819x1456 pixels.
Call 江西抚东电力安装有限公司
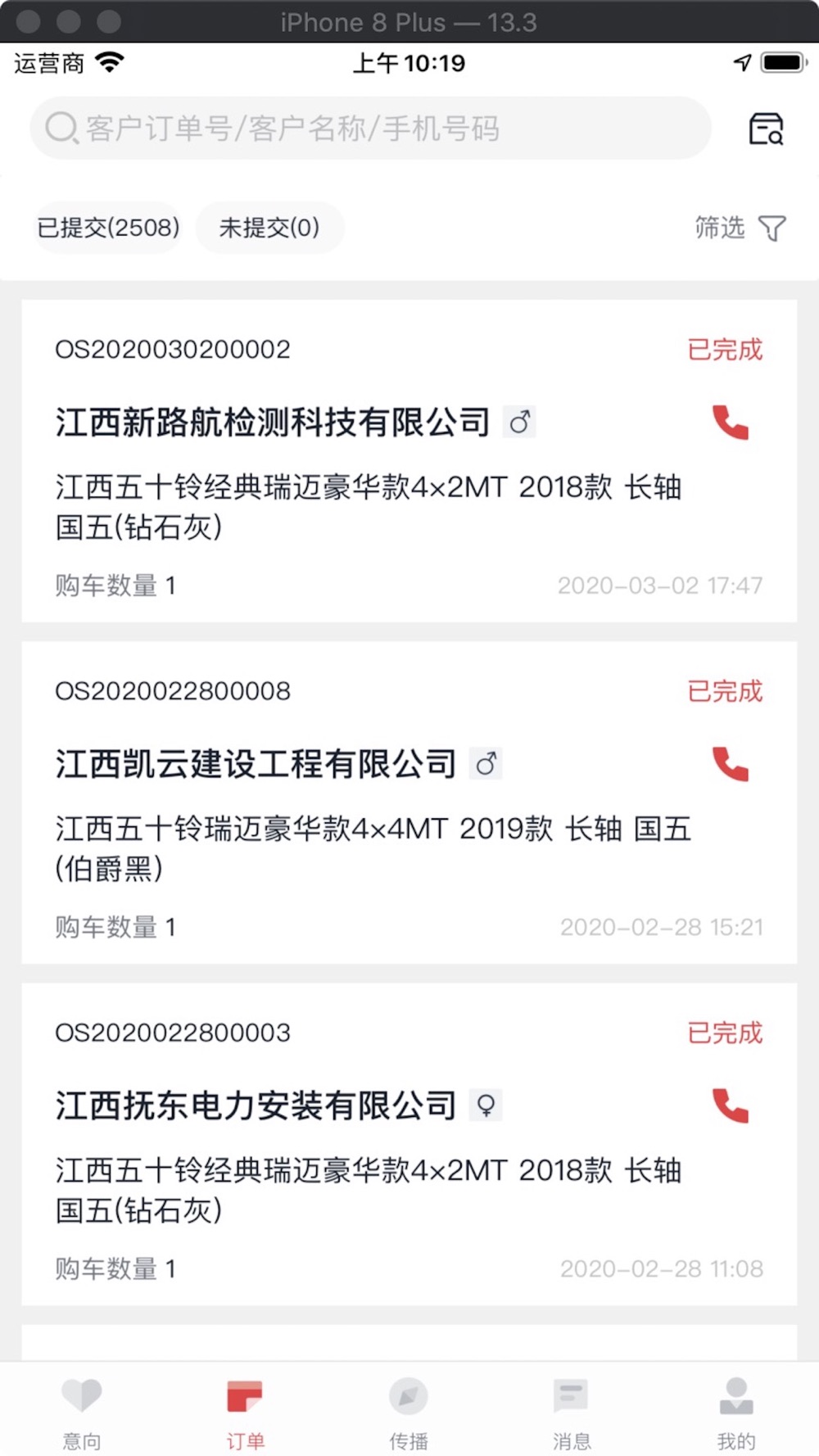coord(731,1106)
